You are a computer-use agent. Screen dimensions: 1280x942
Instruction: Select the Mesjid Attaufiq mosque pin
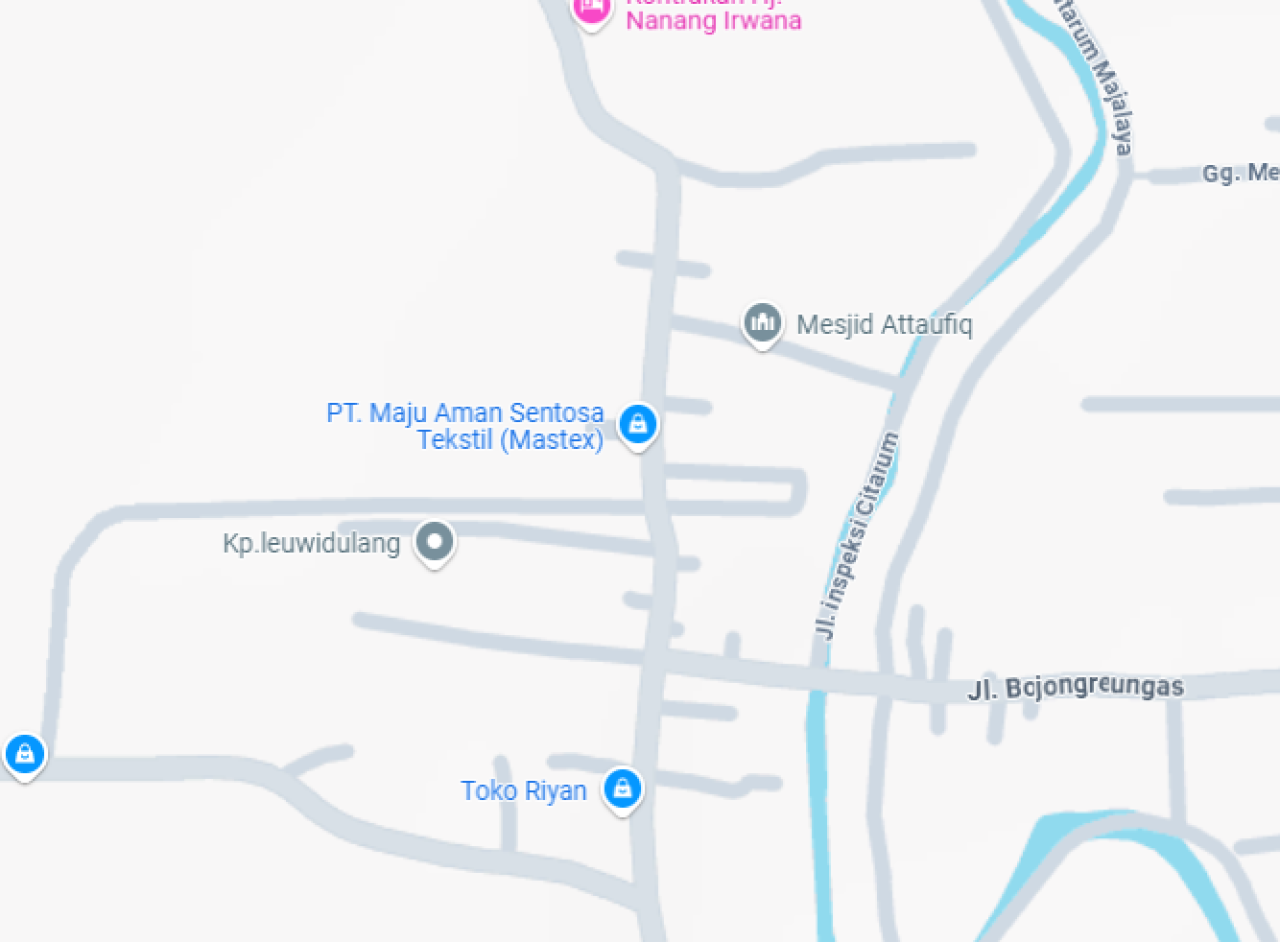pyautogui.click(x=762, y=323)
